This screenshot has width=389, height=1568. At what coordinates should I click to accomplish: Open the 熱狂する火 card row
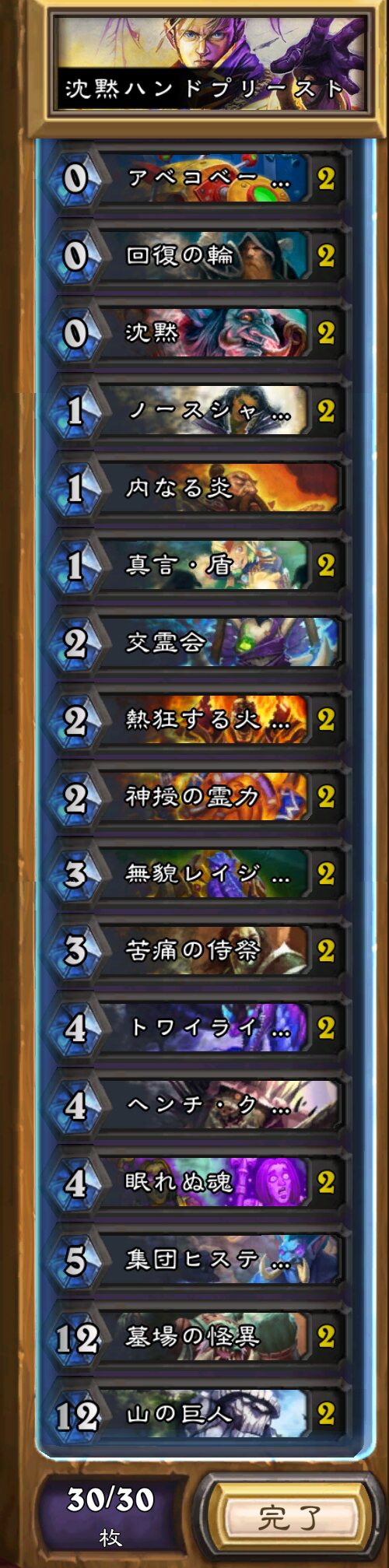click(197, 719)
